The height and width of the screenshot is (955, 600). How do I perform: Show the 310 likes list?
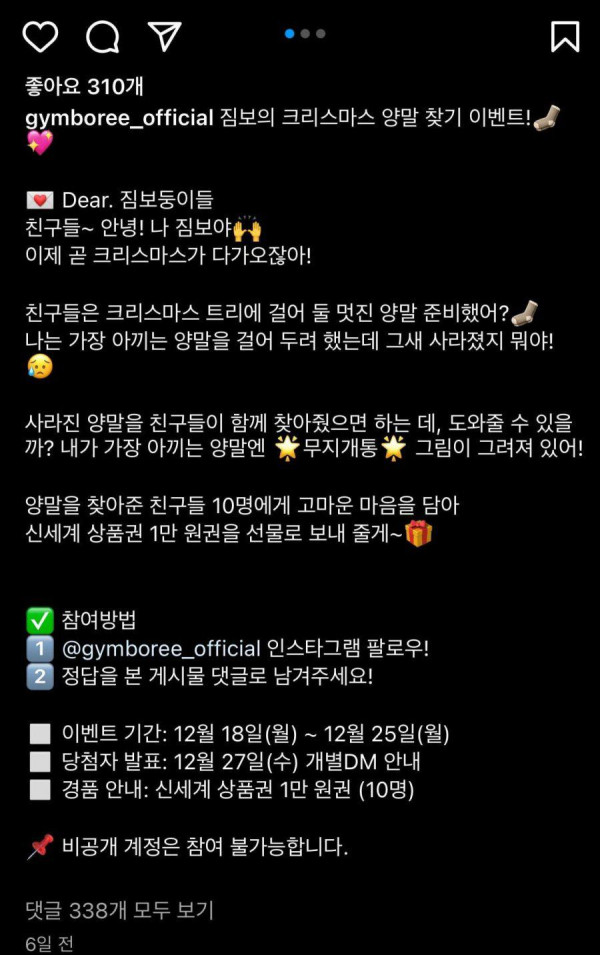(84, 87)
